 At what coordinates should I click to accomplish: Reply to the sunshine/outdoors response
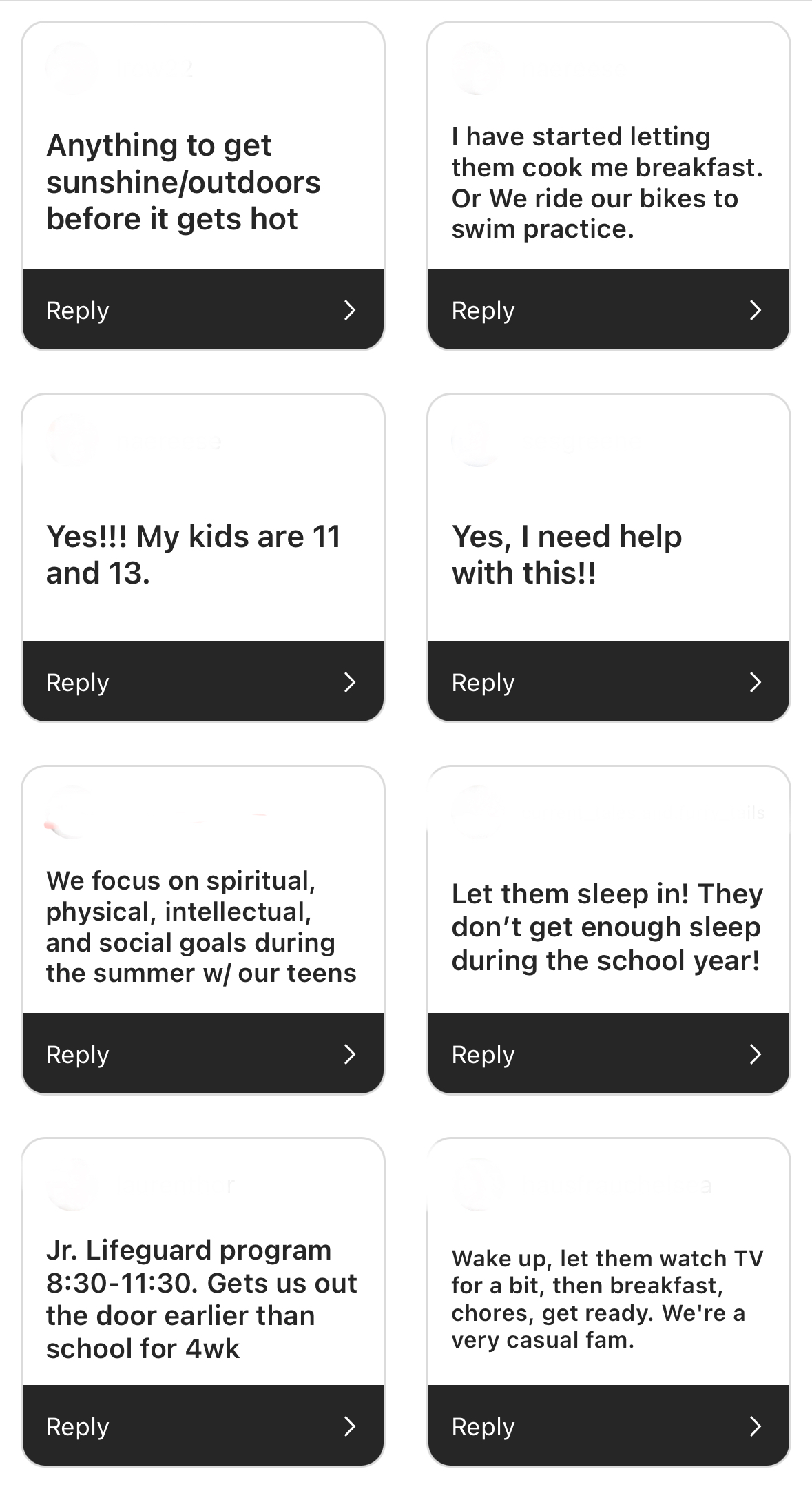(202, 309)
